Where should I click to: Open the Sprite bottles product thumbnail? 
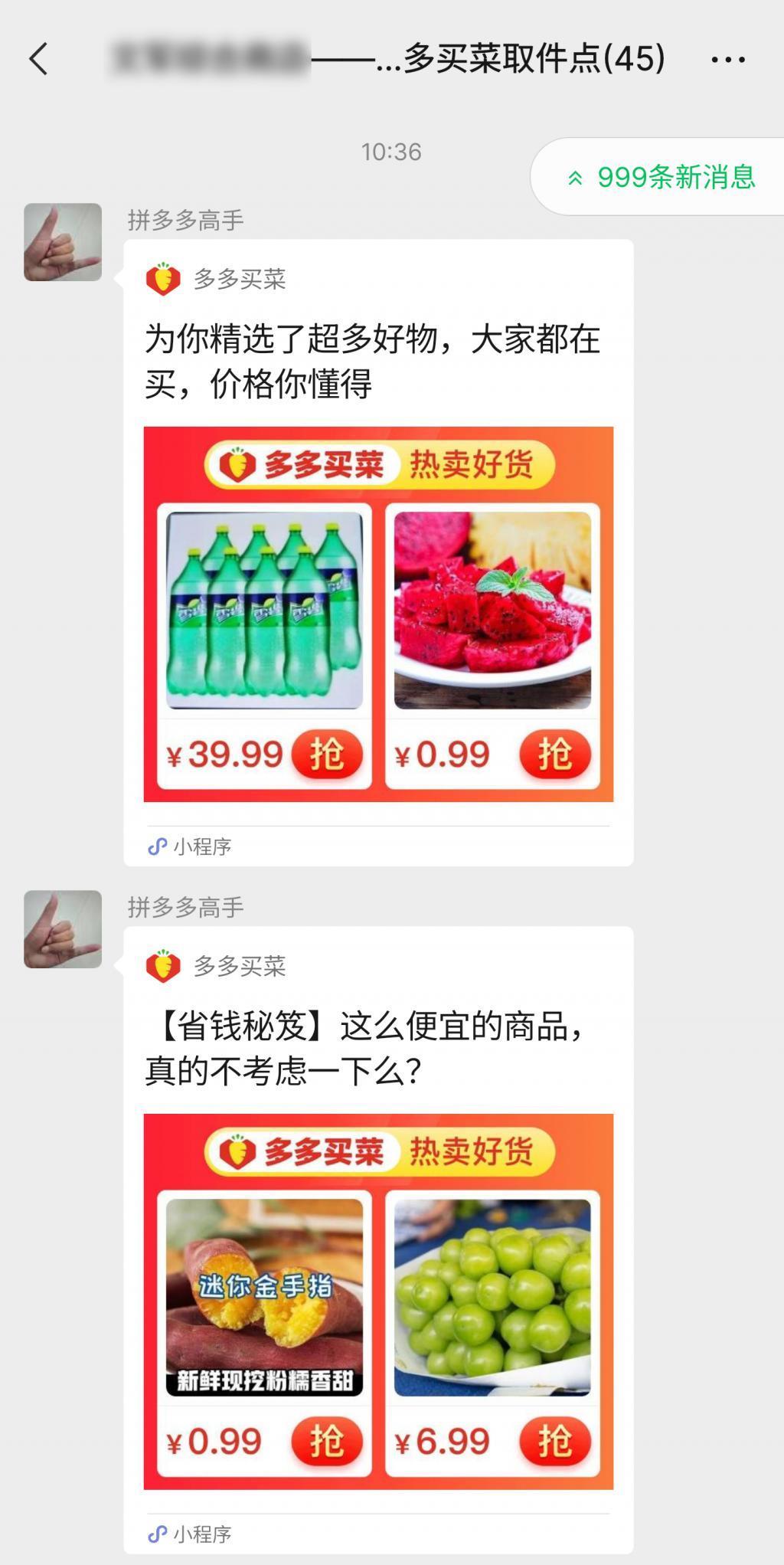tap(264, 609)
